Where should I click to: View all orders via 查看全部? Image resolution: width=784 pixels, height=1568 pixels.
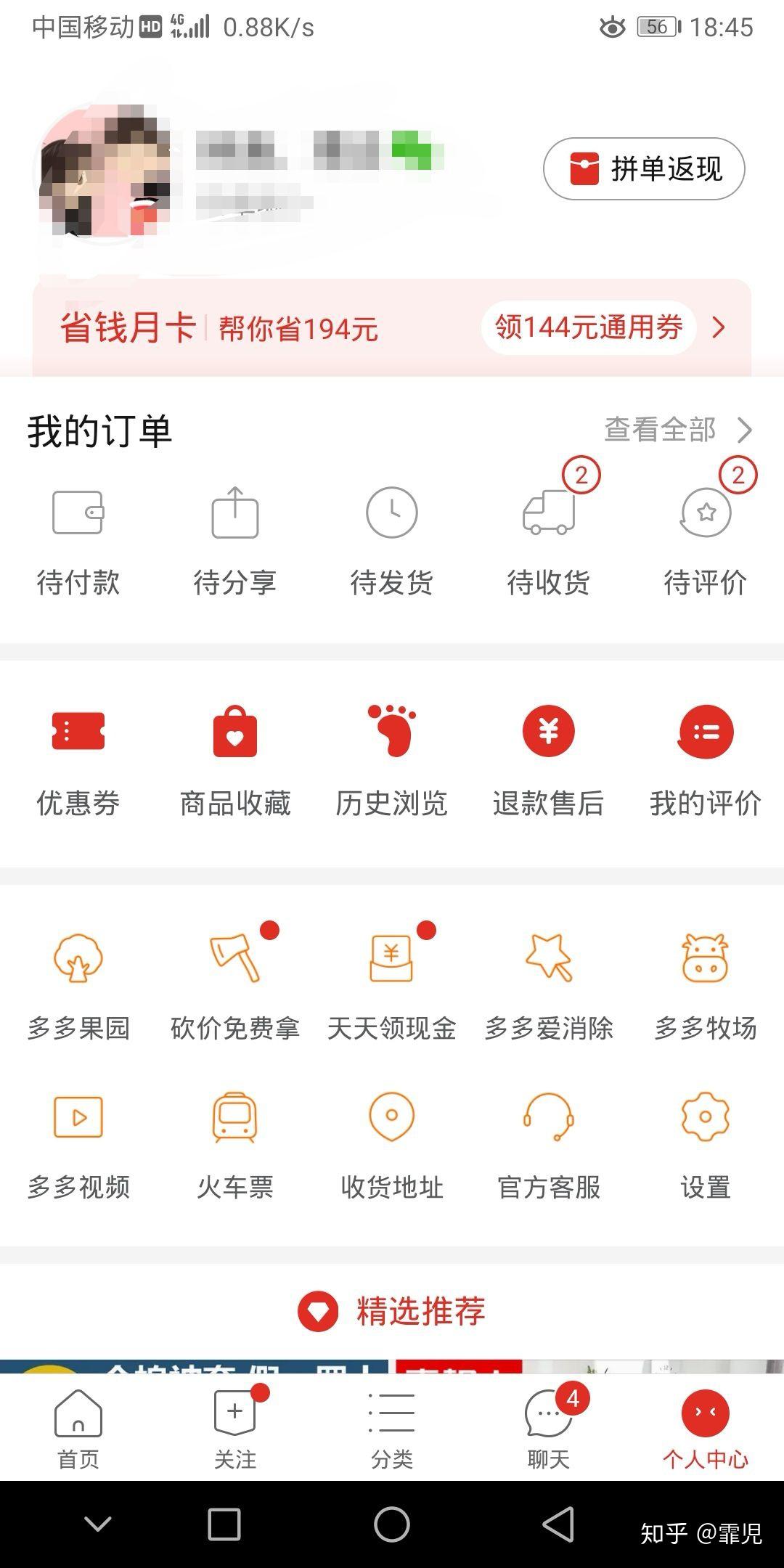(x=677, y=430)
